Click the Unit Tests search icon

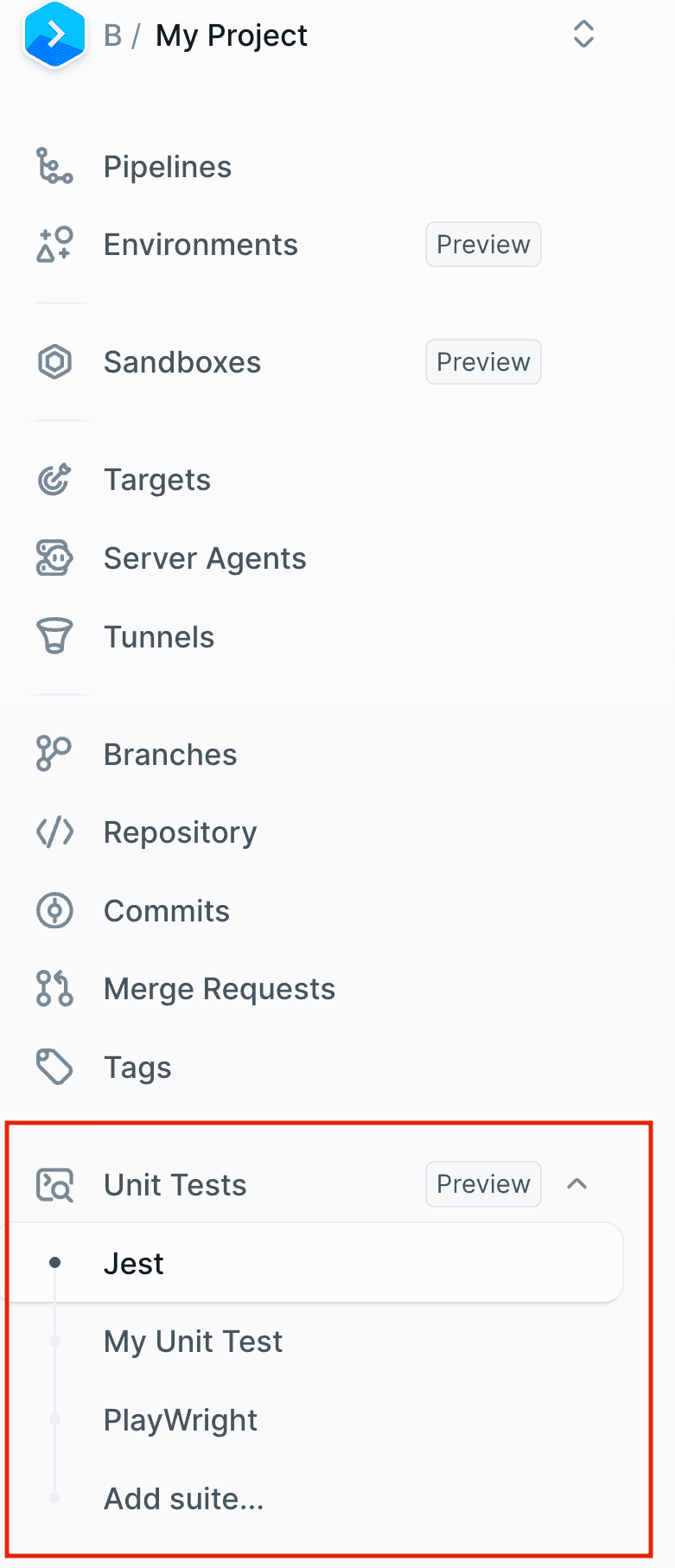[54, 1184]
